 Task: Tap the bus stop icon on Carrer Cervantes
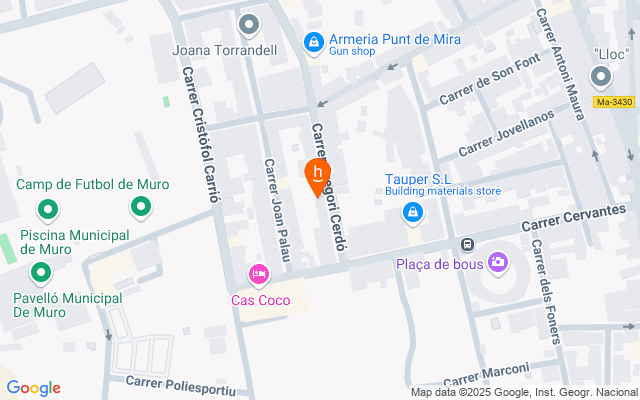pos(466,245)
